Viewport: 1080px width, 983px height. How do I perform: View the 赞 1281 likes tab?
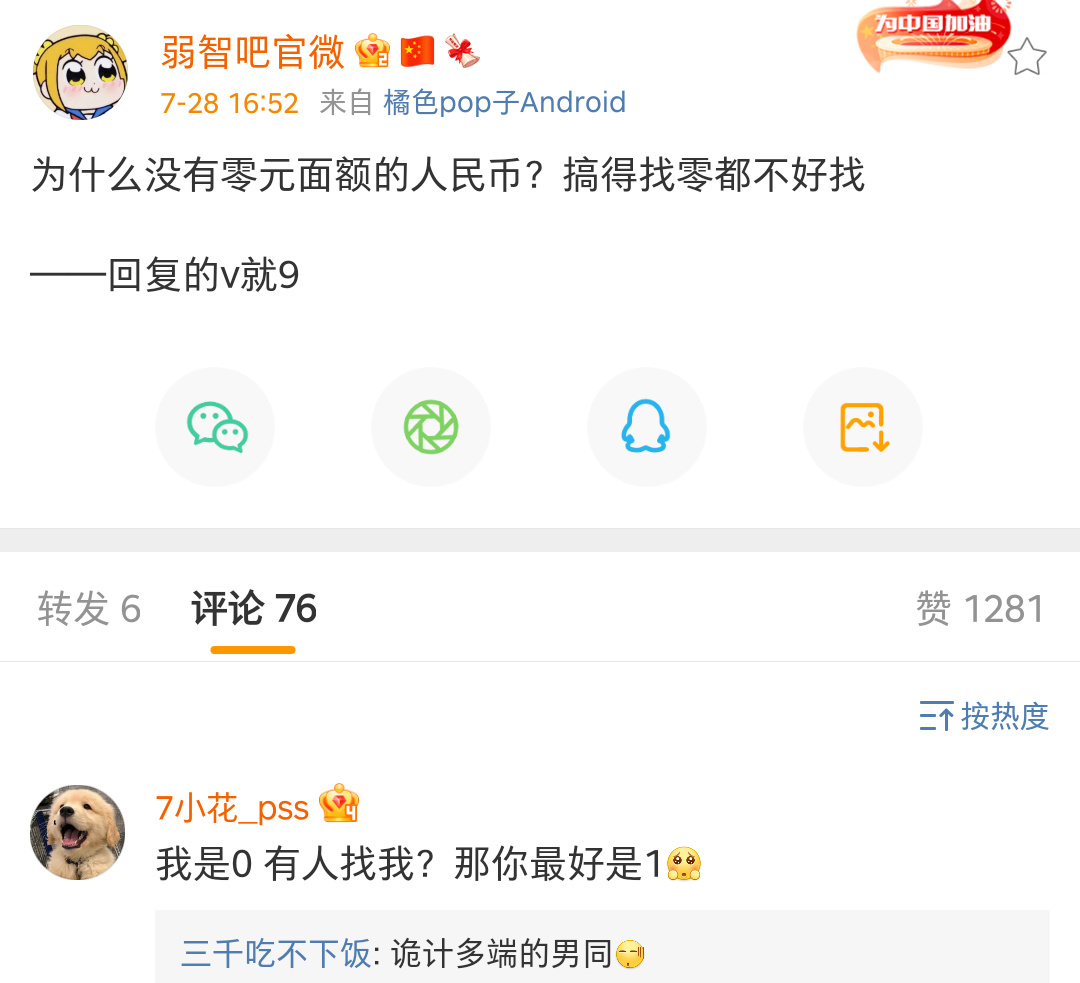pos(979,608)
